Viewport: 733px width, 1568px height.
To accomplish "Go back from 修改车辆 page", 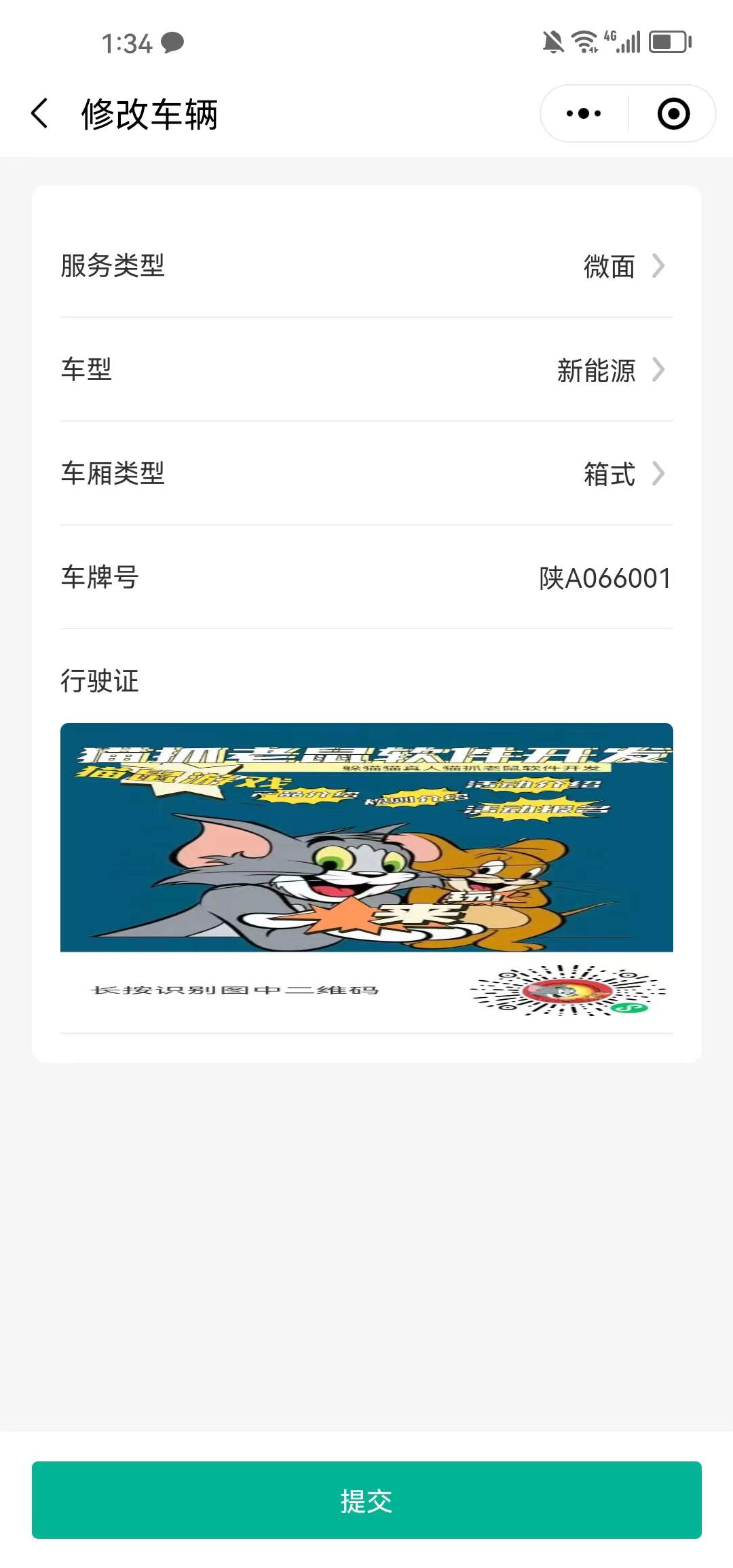I will pyautogui.click(x=40, y=113).
